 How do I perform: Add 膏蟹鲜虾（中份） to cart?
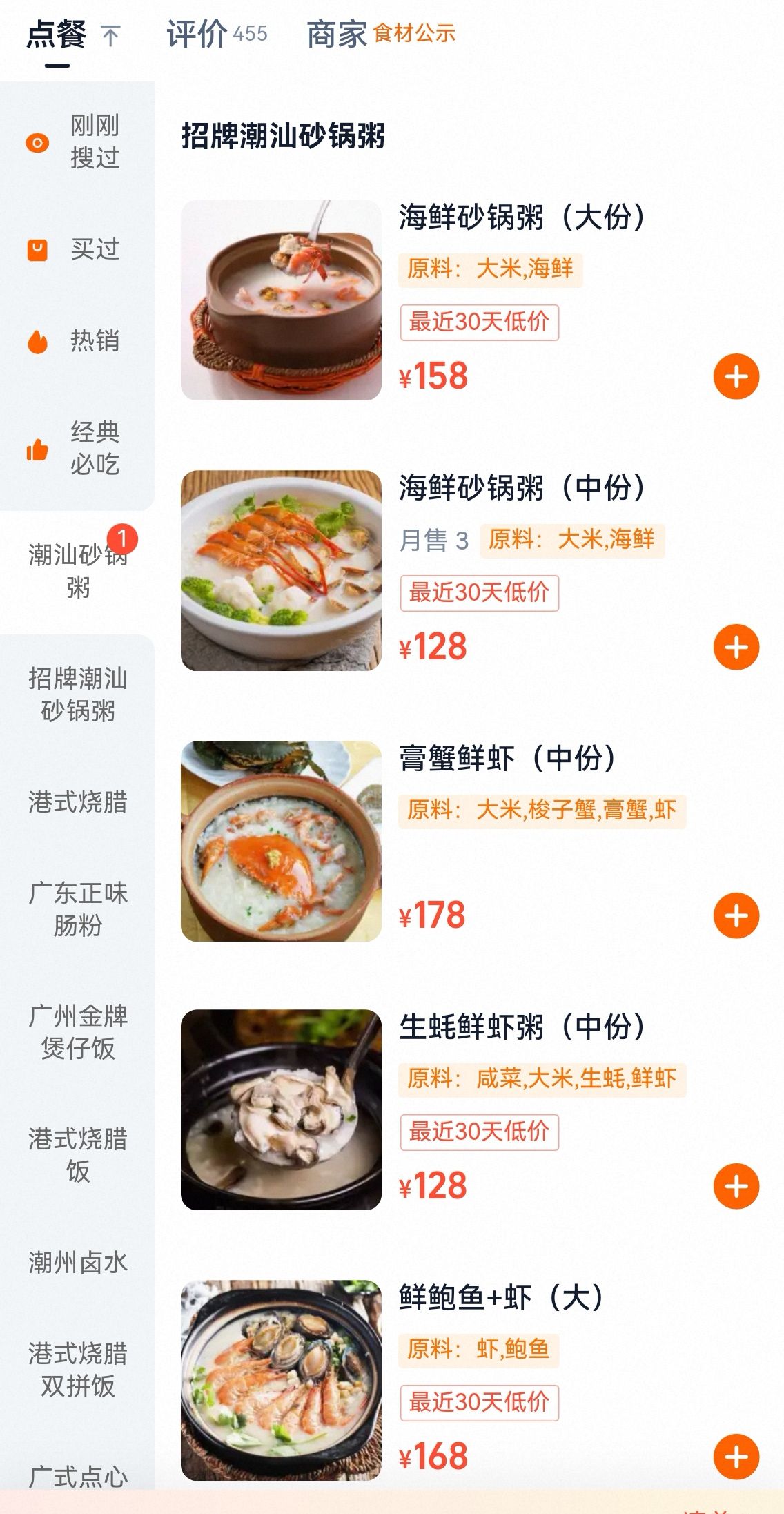pos(736,916)
